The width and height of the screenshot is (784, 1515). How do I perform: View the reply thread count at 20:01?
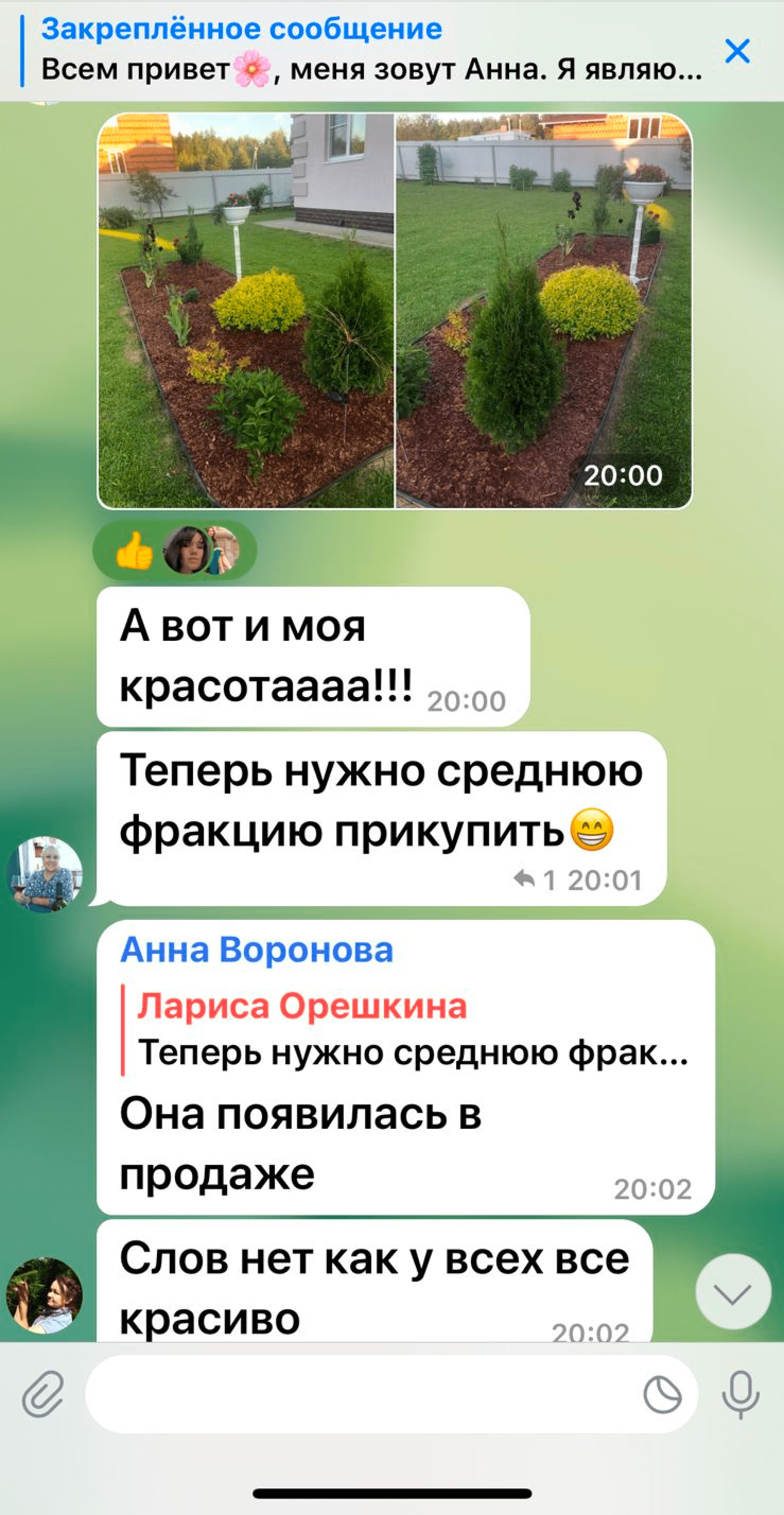pyautogui.click(x=534, y=881)
